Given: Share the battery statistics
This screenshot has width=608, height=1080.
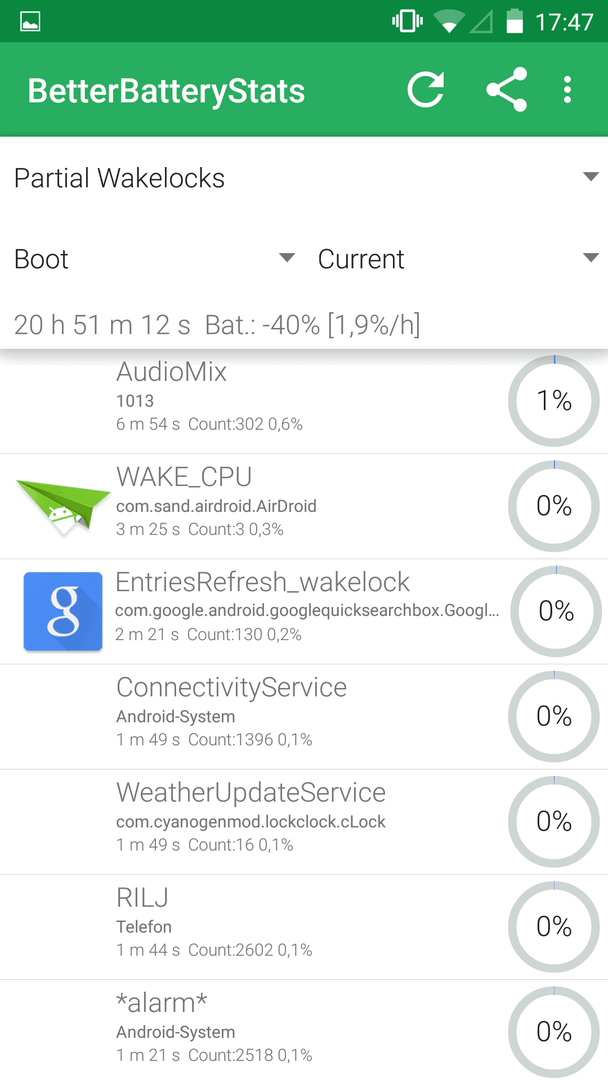Looking at the screenshot, I should (x=506, y=90).
